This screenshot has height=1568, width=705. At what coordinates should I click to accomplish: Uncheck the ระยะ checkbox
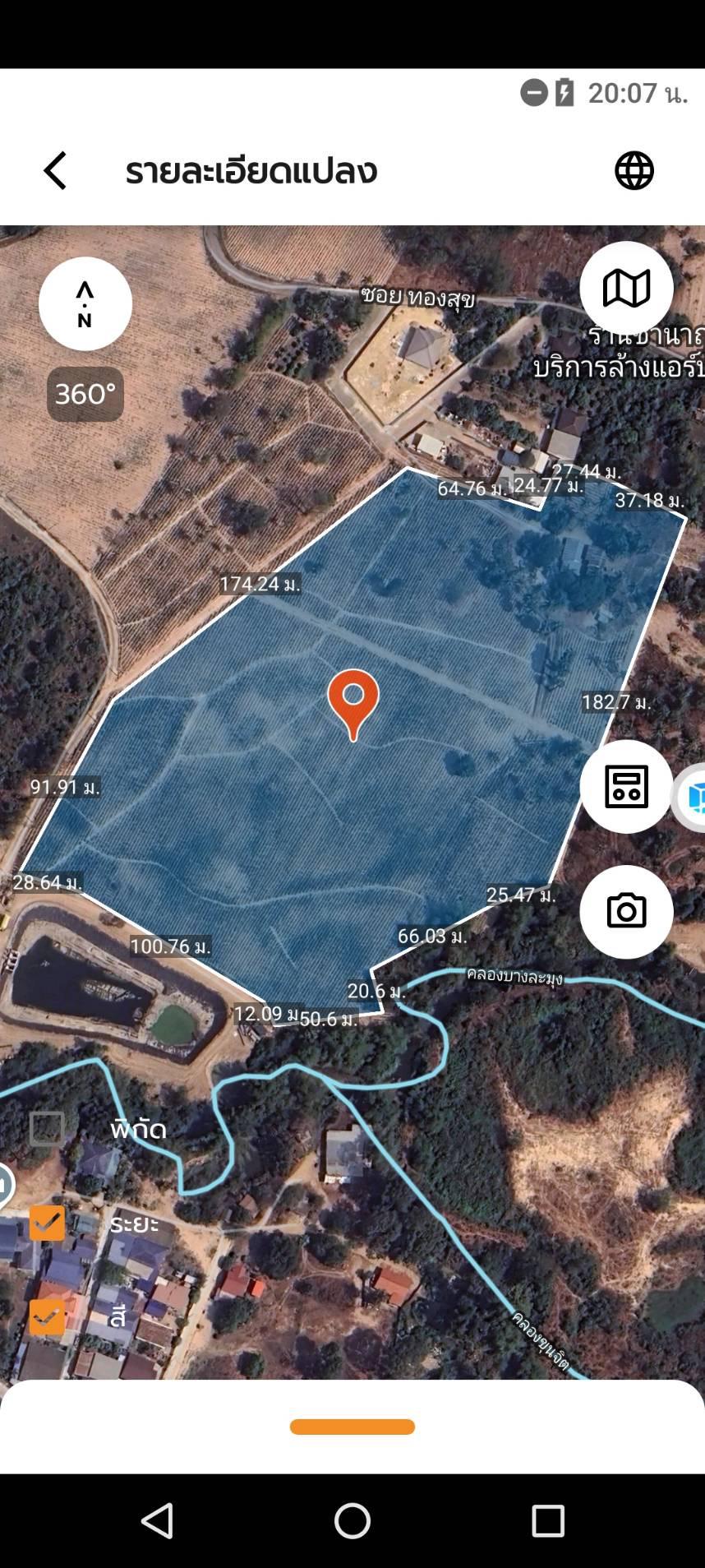[47, 1223]
